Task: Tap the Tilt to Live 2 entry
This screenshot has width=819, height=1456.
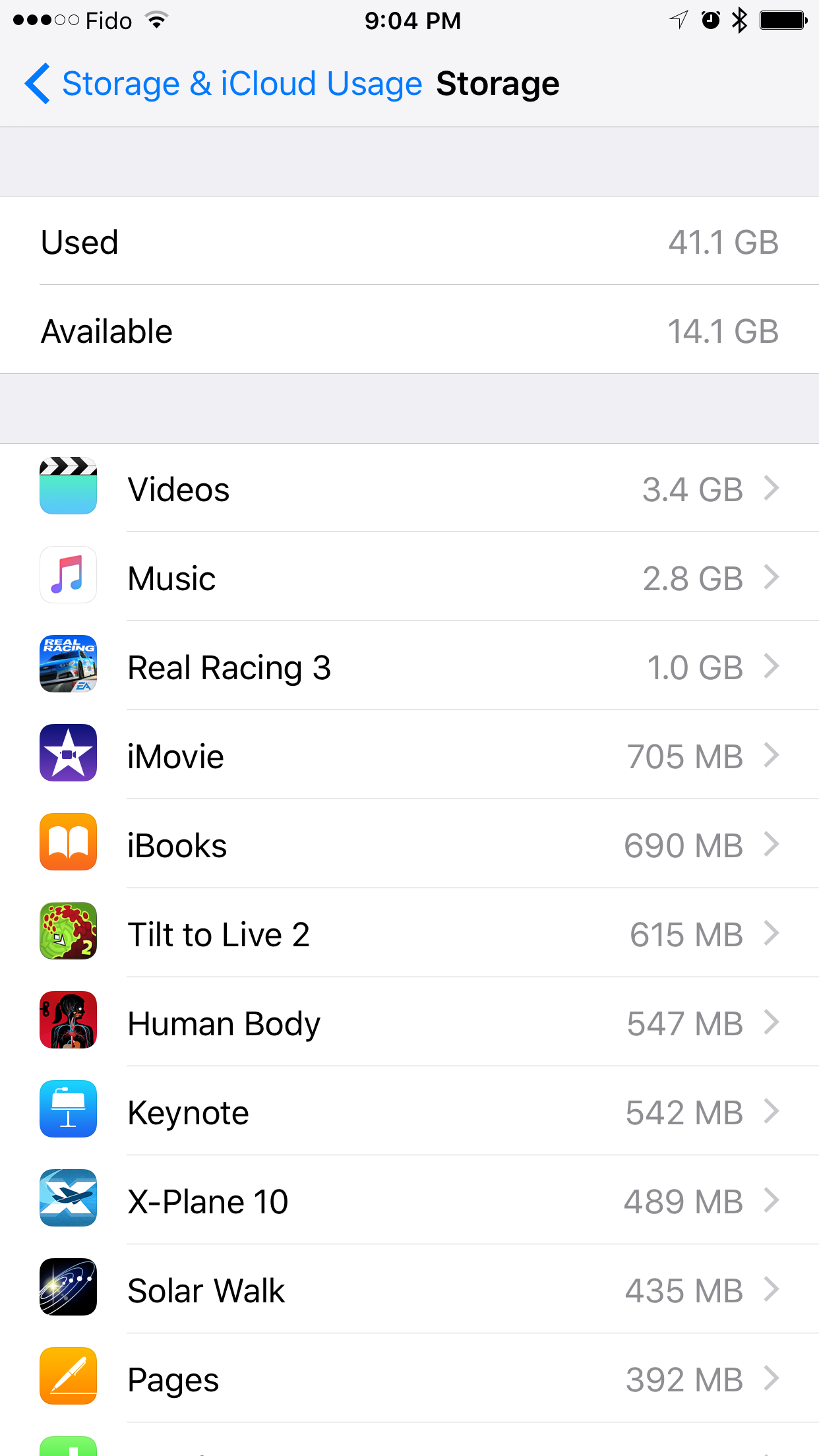Action: coord(409,933)
